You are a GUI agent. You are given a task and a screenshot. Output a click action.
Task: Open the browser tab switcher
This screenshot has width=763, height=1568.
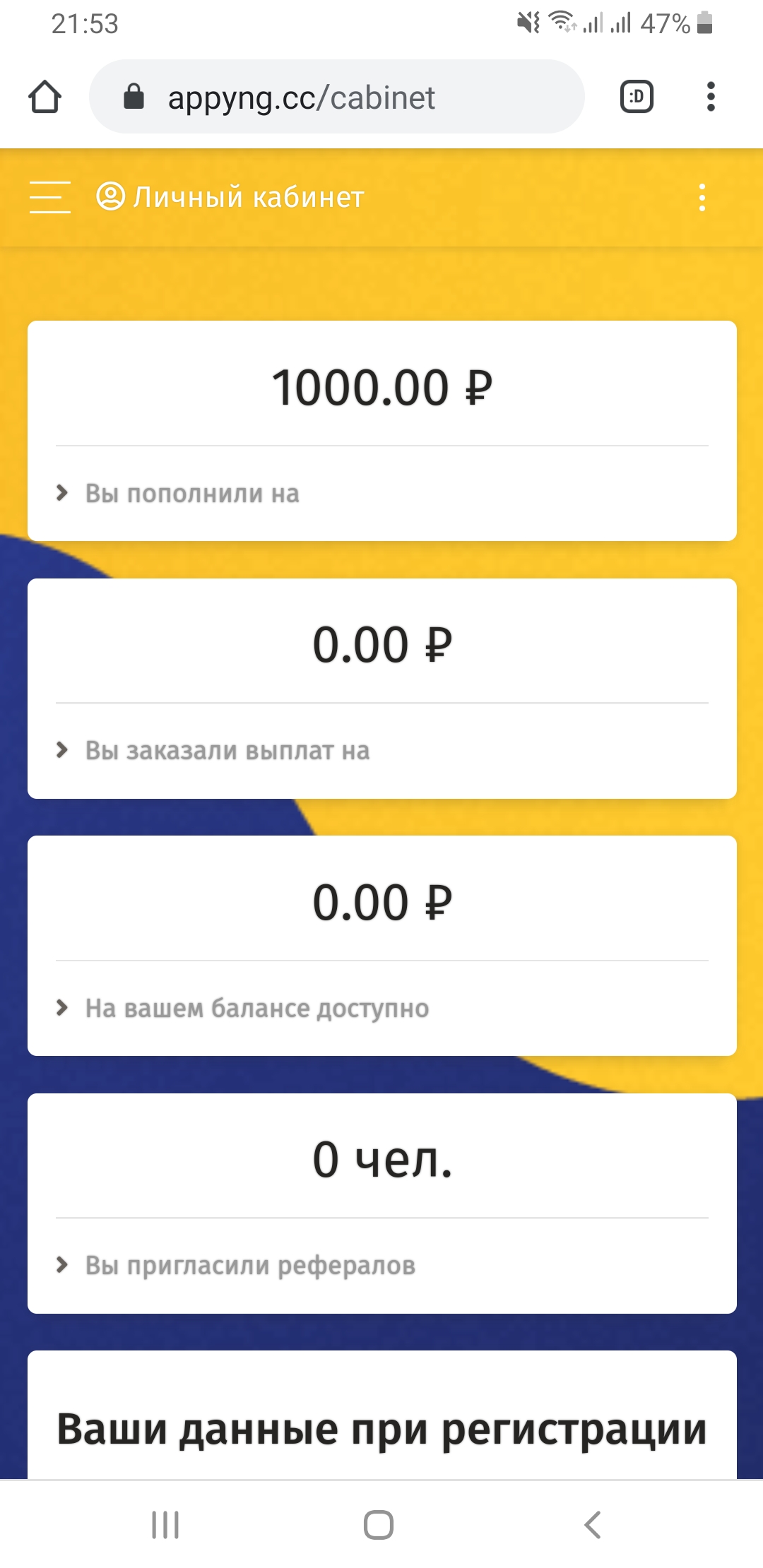(x=637, y=97)
